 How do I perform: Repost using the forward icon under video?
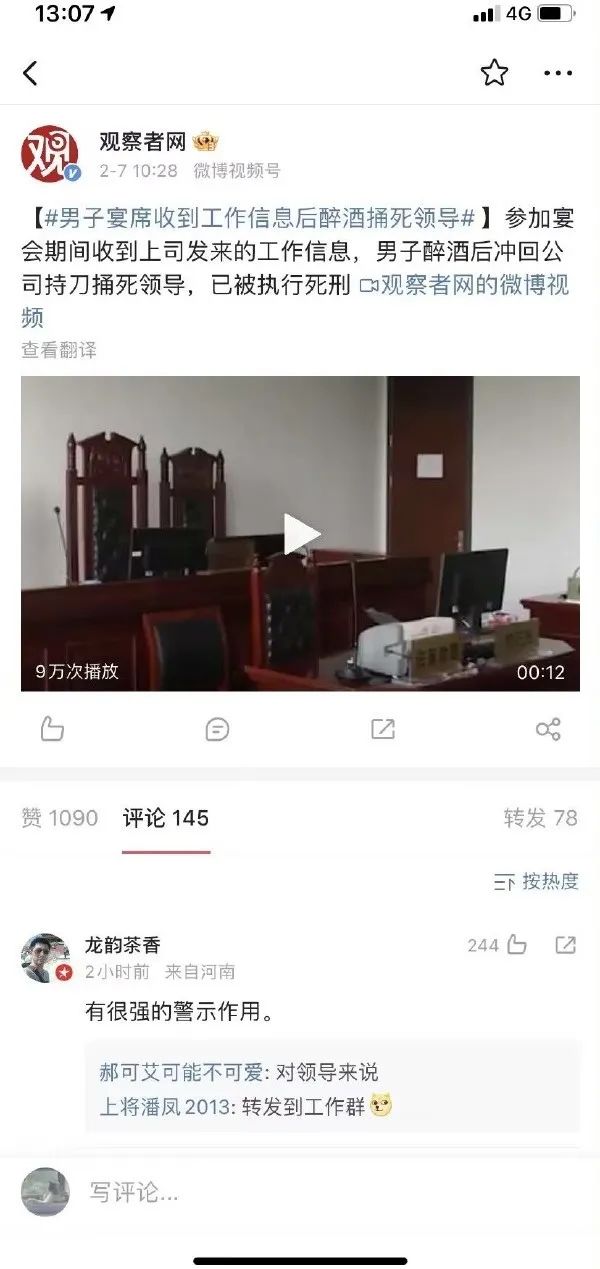383,729
